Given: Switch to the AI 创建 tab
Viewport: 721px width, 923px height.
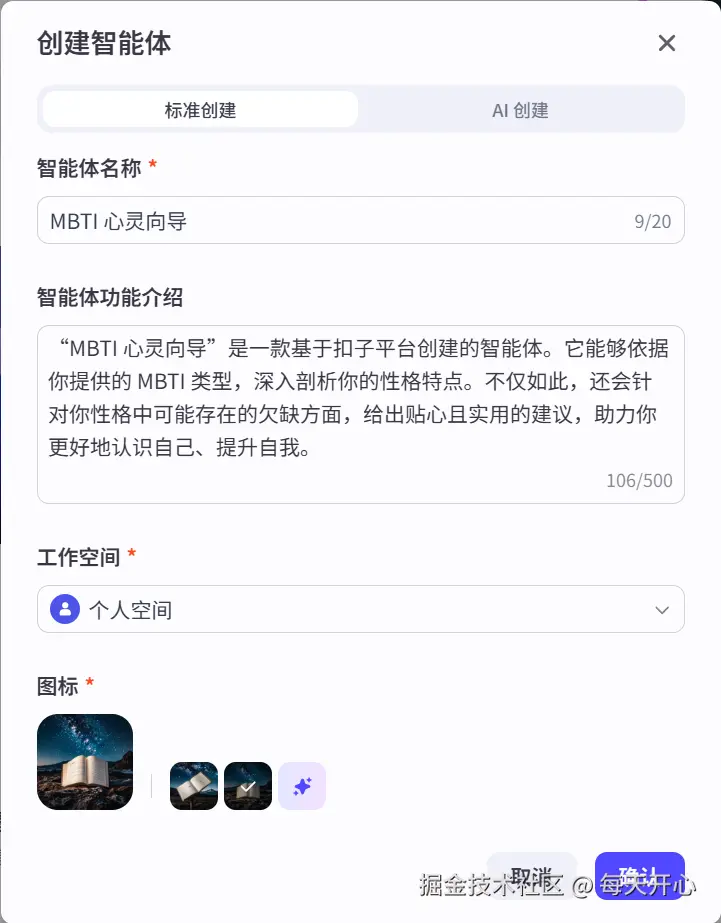Looking at the screenshot, I should pos(520,110).
